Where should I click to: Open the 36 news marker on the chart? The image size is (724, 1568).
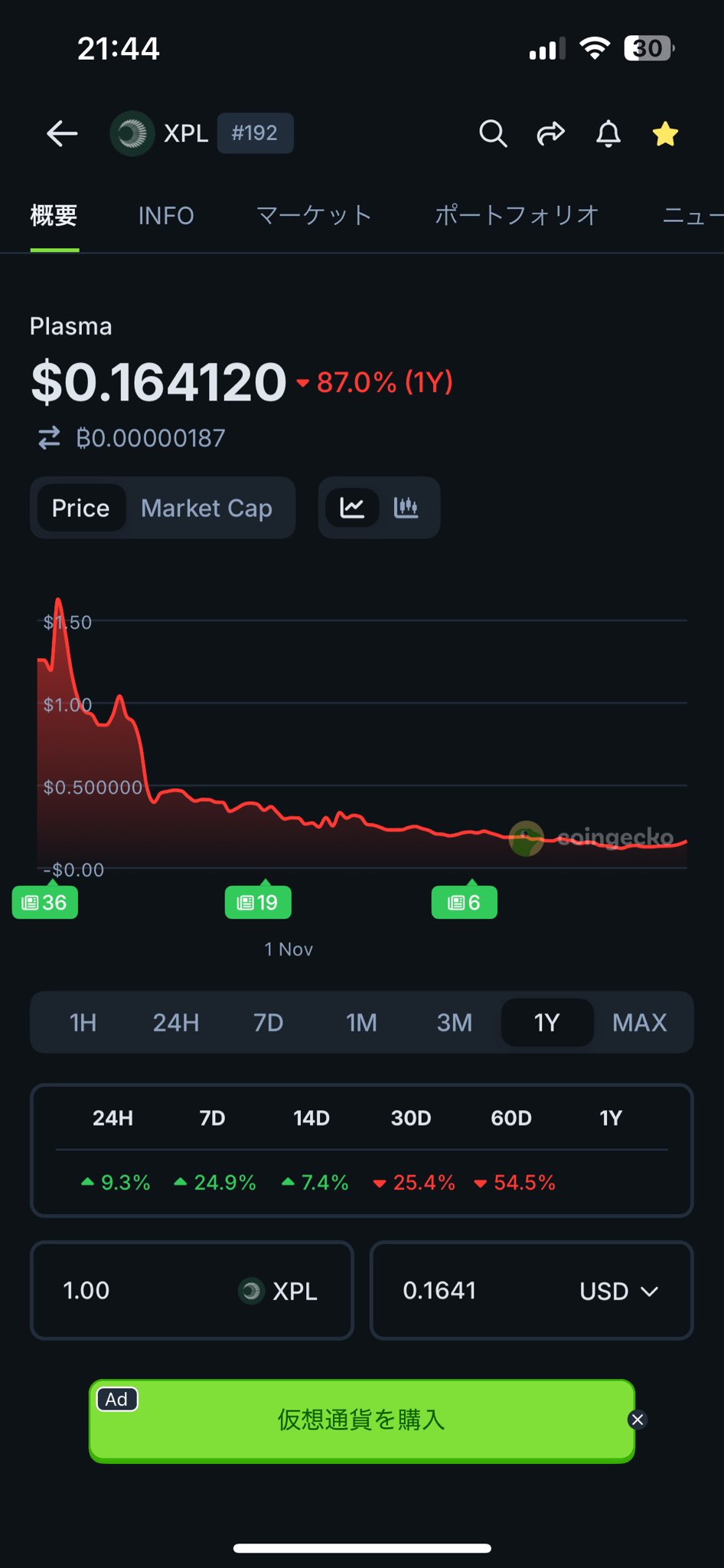44,903
